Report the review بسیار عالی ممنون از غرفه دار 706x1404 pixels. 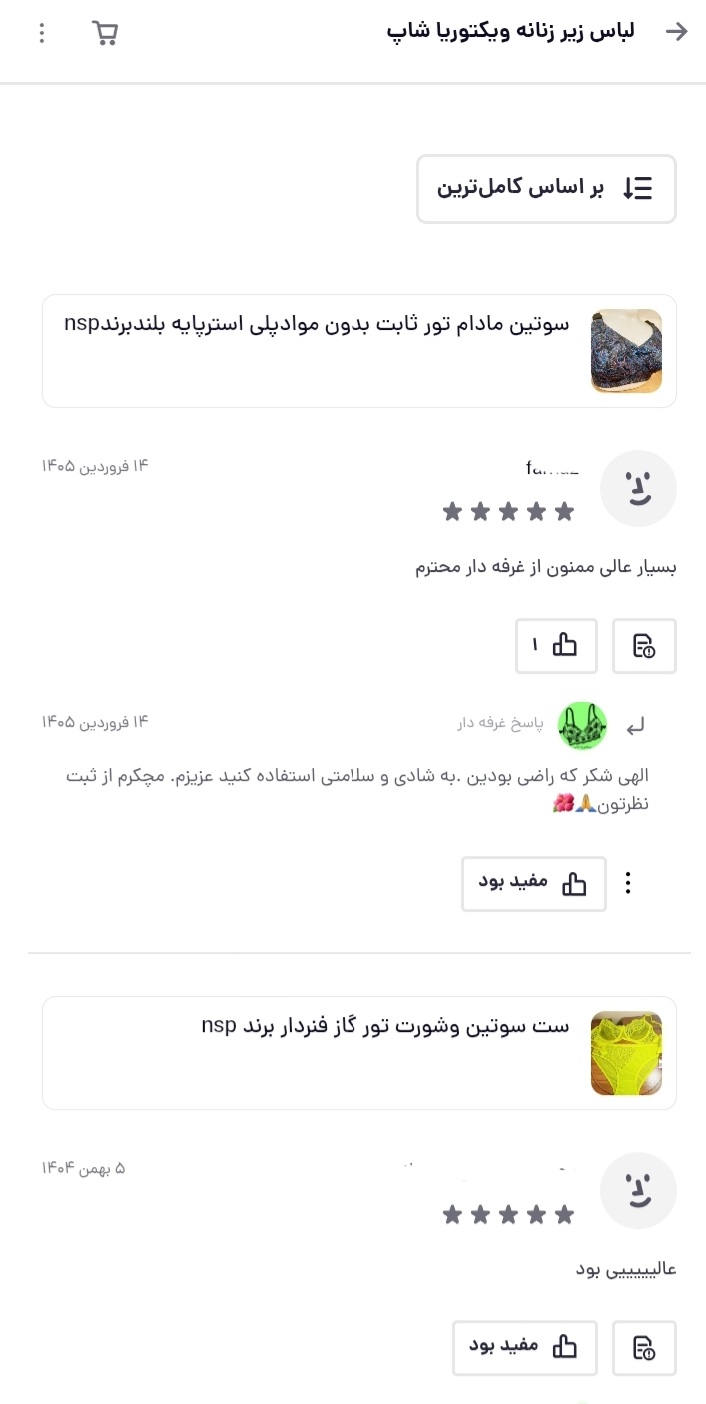point(644,646)
